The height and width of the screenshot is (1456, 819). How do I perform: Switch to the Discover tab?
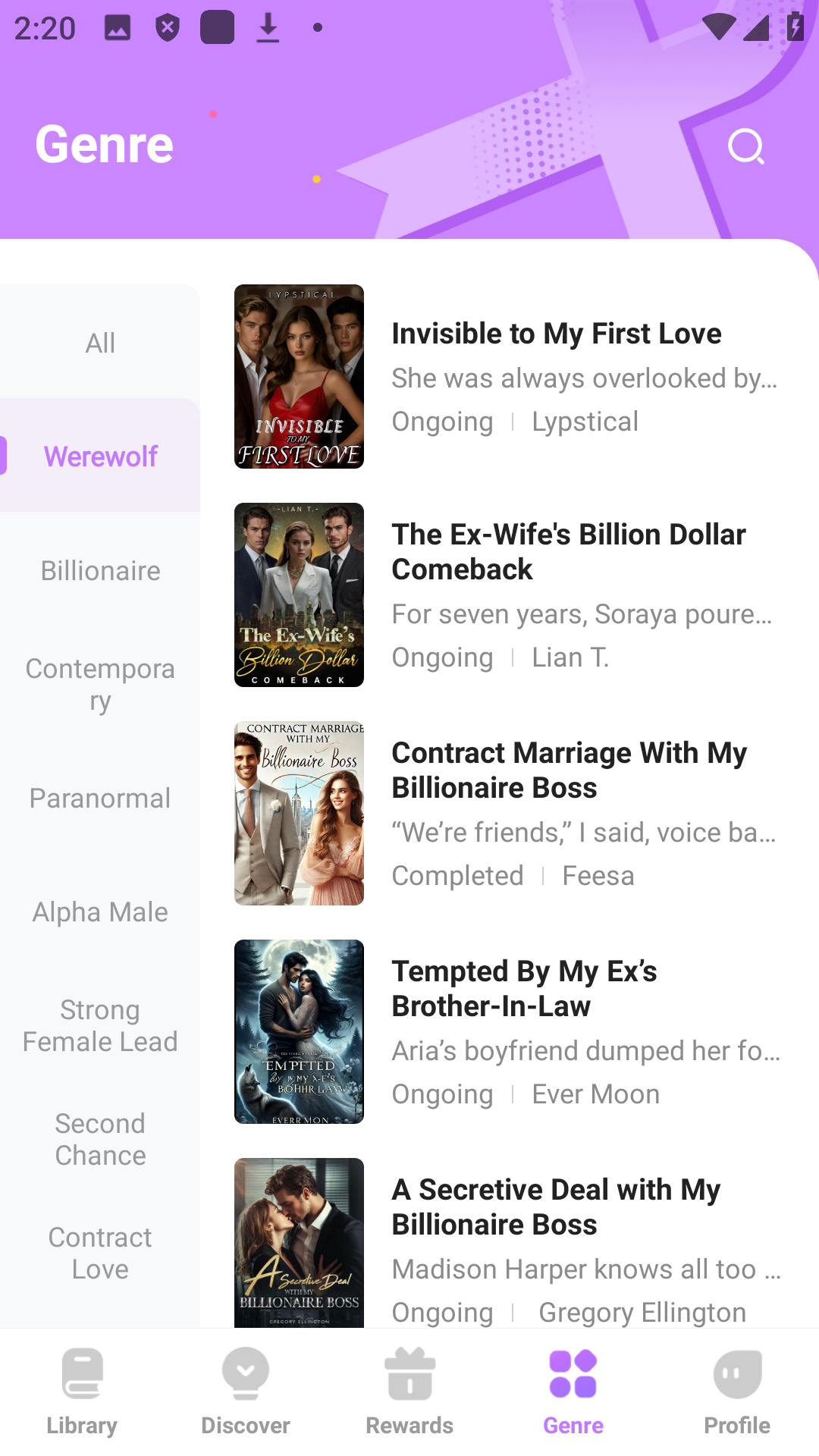246,1392
